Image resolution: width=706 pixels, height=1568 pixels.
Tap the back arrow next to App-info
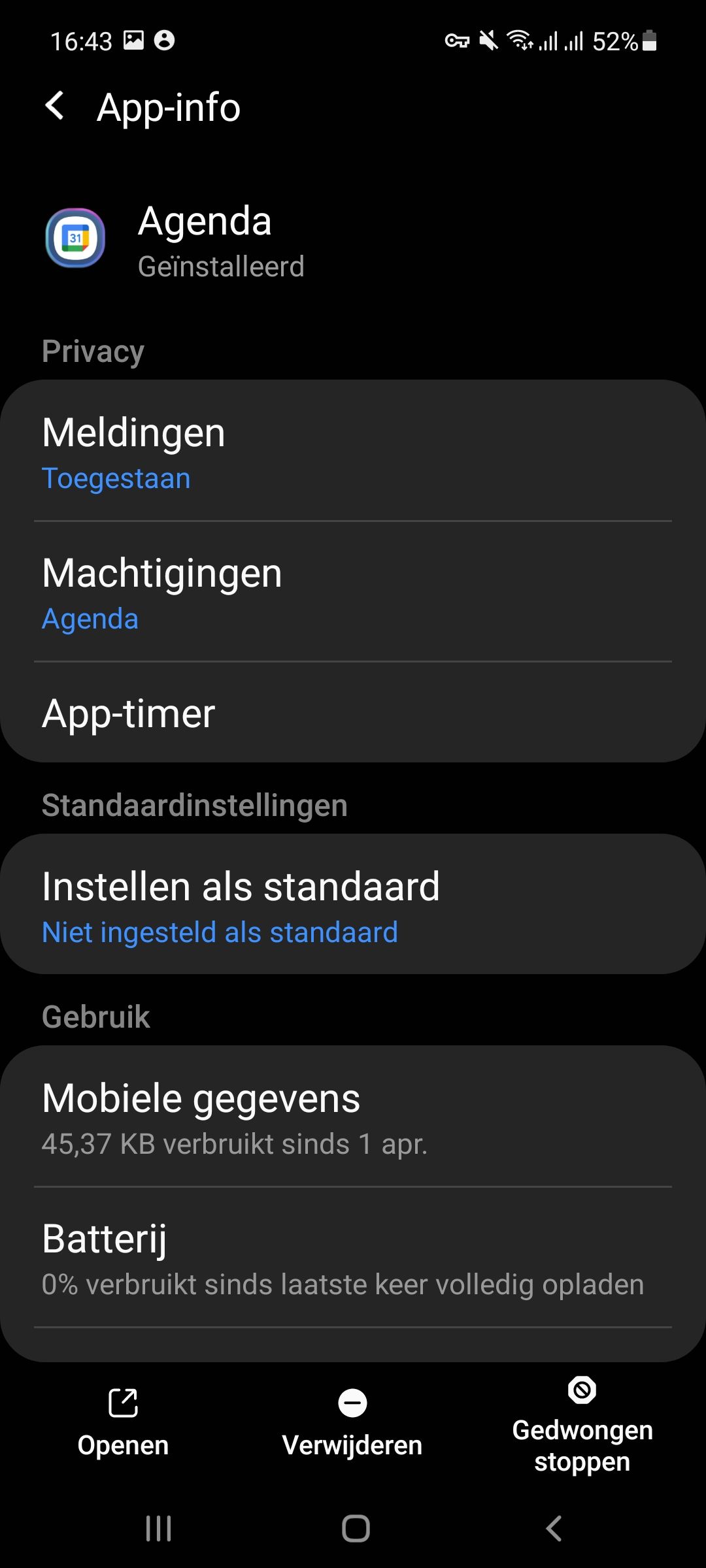pyautogui.click(x=55, y=106)
